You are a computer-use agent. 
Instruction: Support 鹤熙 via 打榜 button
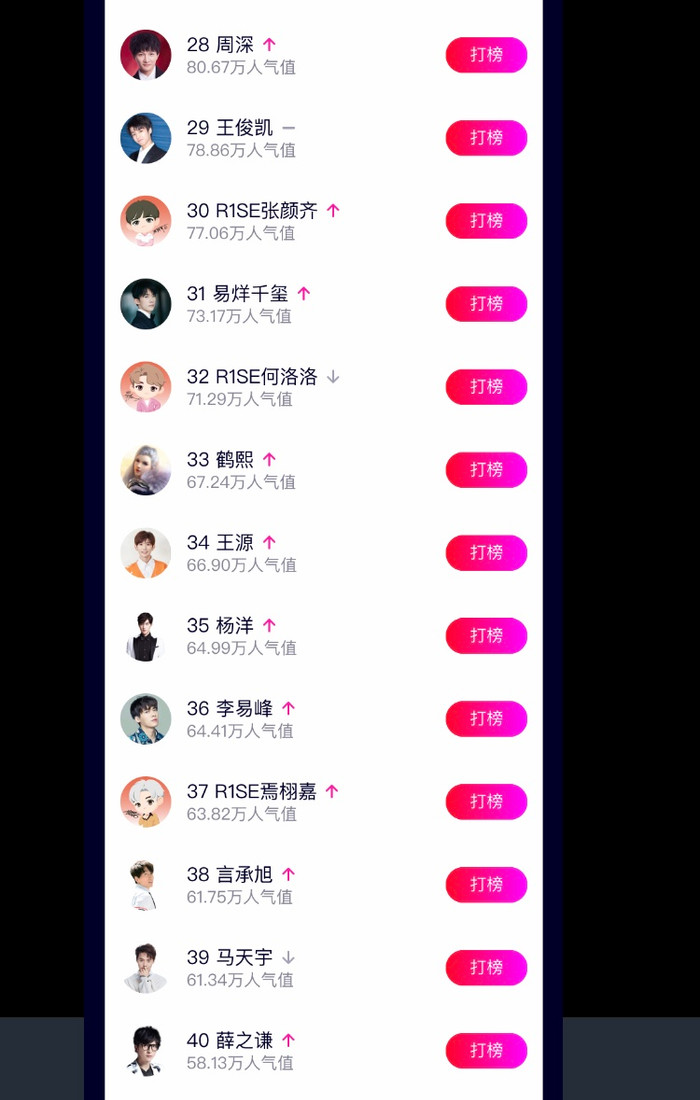pyautogui.click(x=486, y=470)
